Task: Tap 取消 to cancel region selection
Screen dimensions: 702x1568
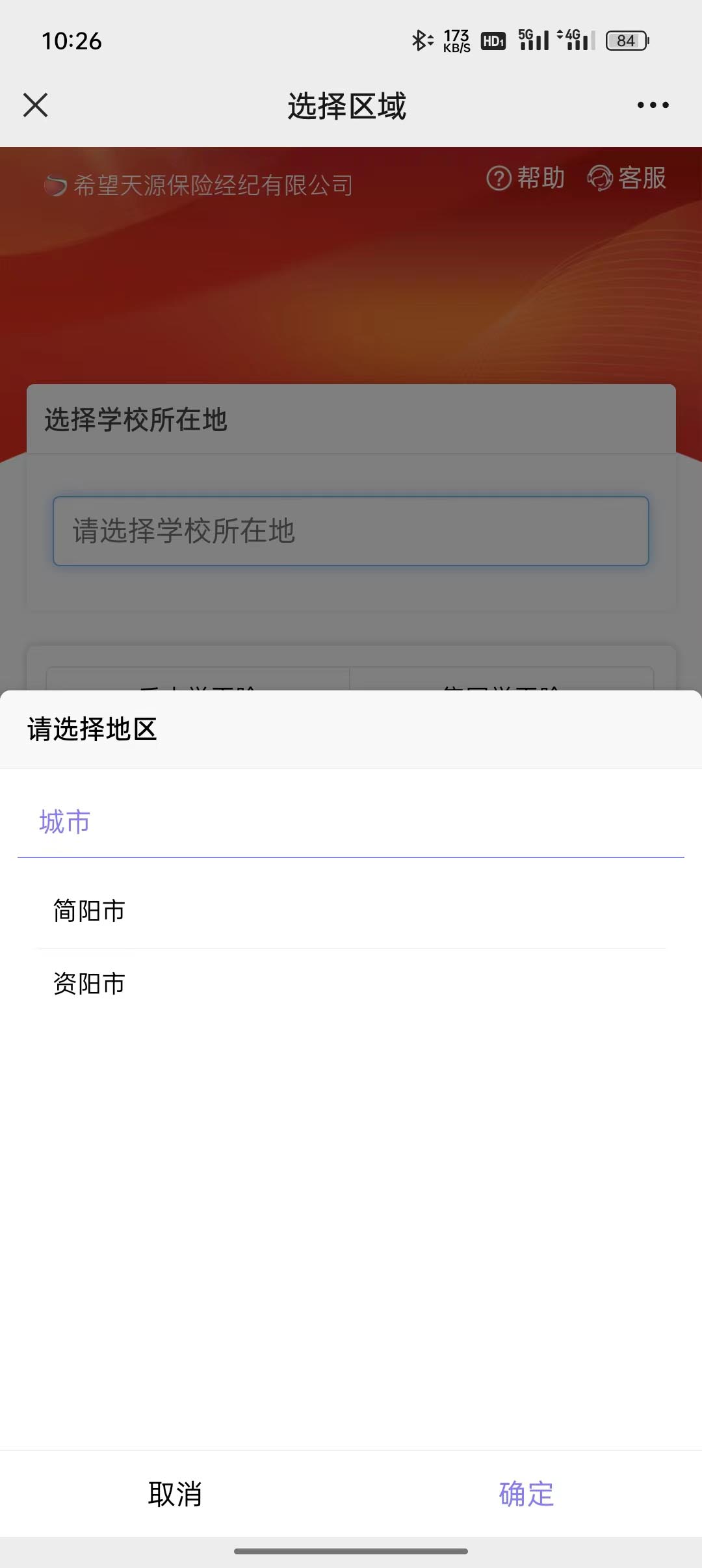Action: (175, 1494)
